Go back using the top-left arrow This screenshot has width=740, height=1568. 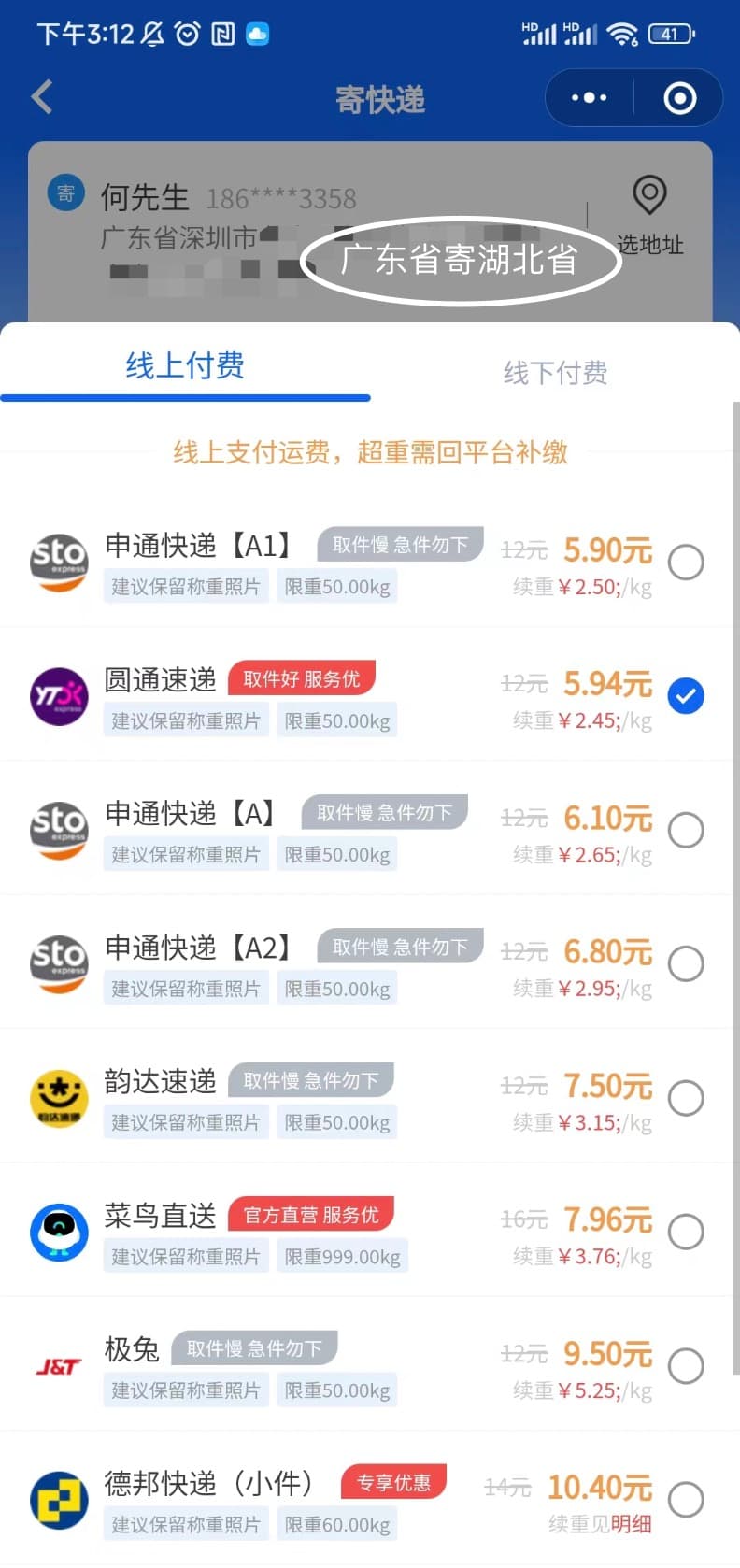[42, 97]
